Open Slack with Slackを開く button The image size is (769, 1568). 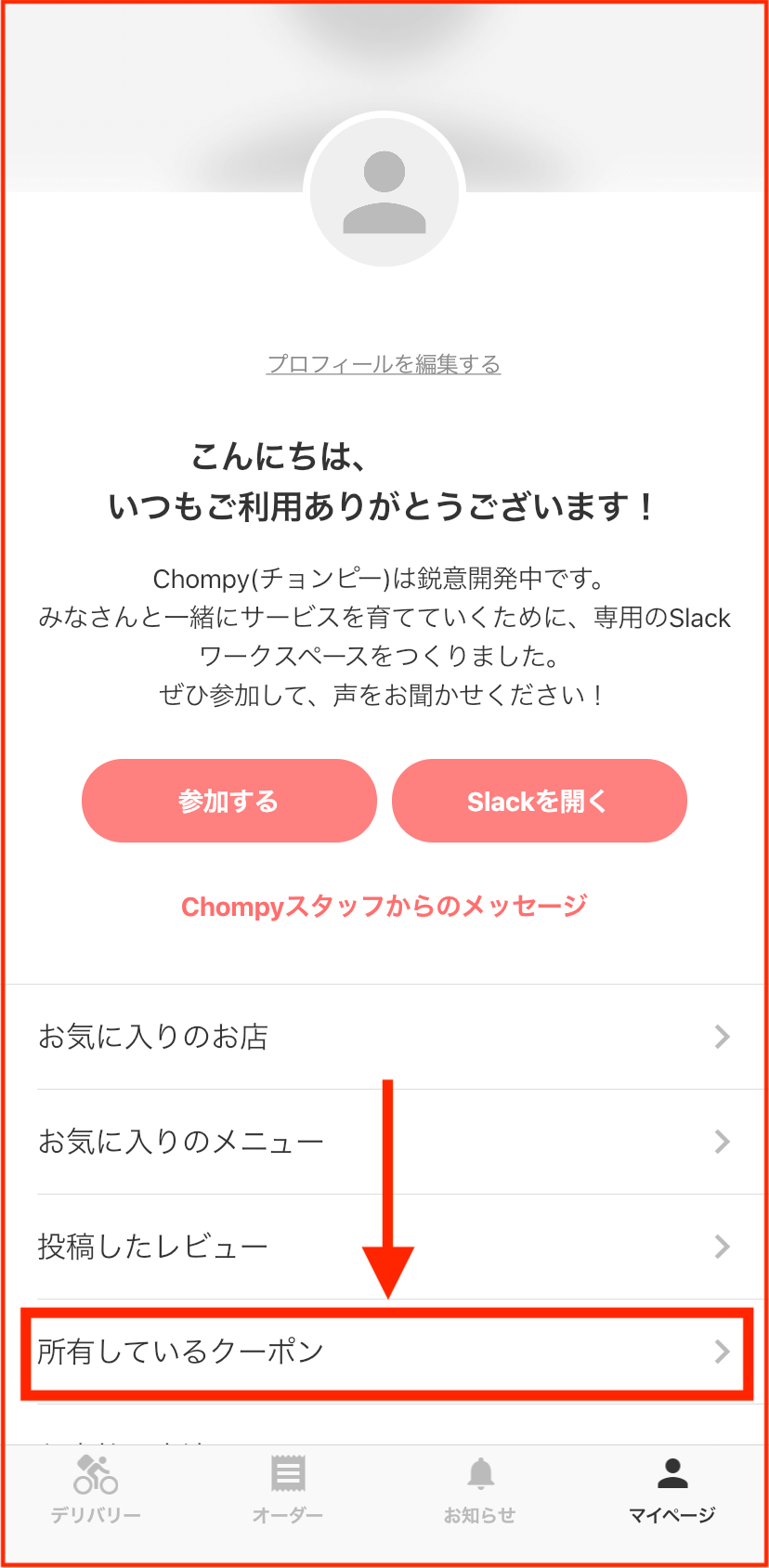[540, 801]
